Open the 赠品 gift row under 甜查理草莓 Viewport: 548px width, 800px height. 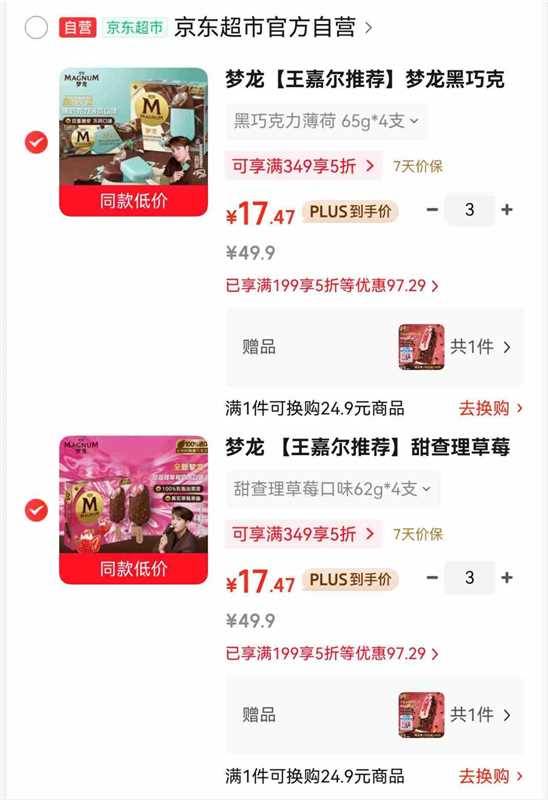375,715
